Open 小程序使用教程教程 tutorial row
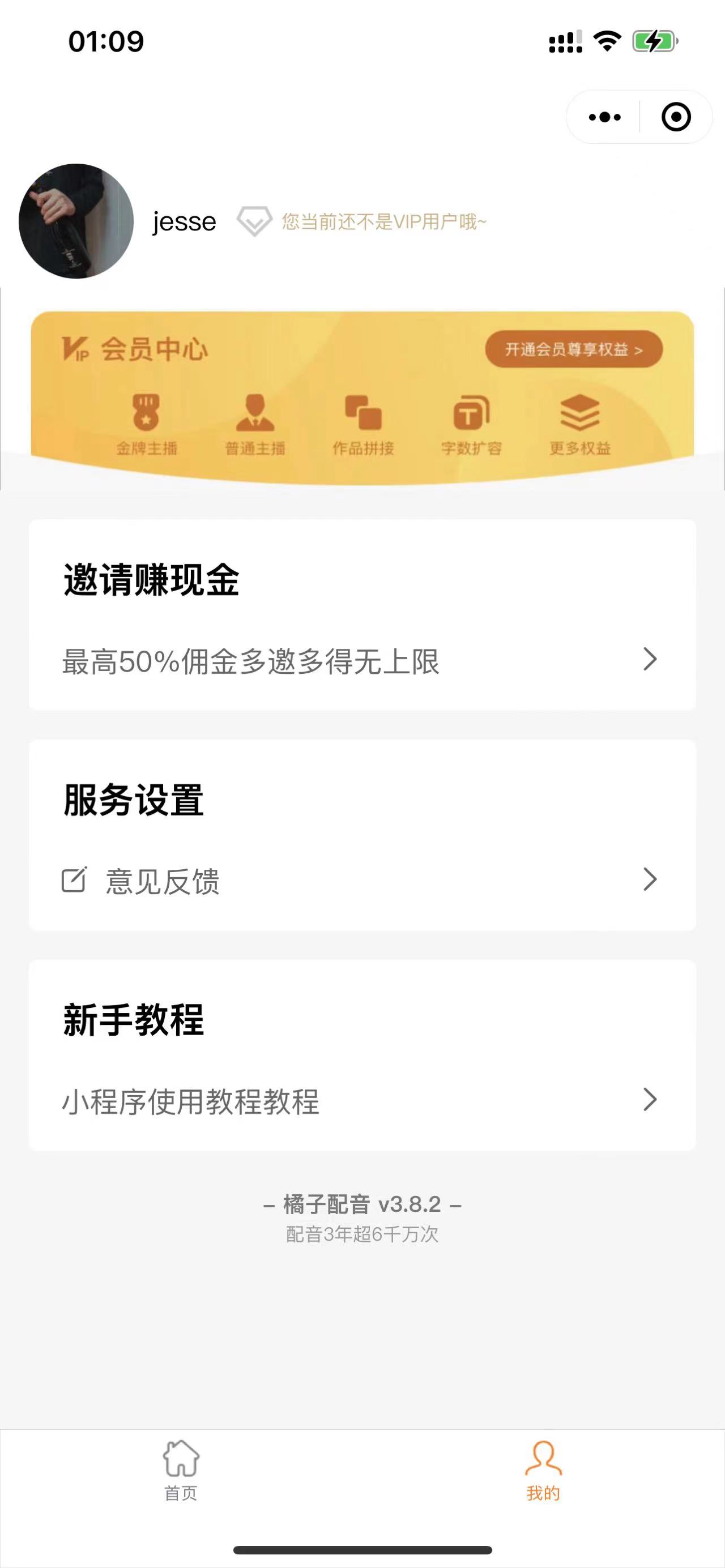The width and height of the screenshot is (725, 1568). pyautogui.click(x=361, y=1100)
